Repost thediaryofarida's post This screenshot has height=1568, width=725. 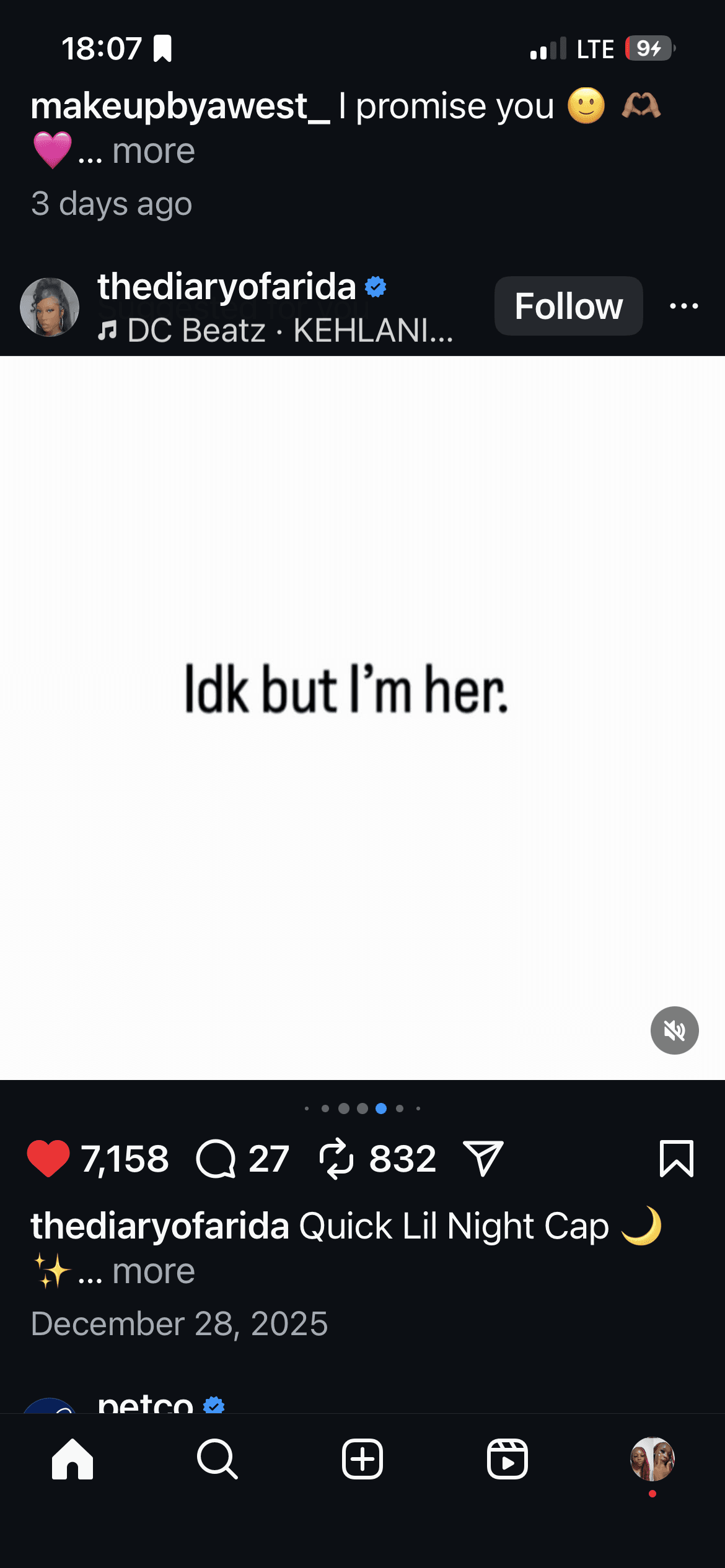coord(336,1159)
